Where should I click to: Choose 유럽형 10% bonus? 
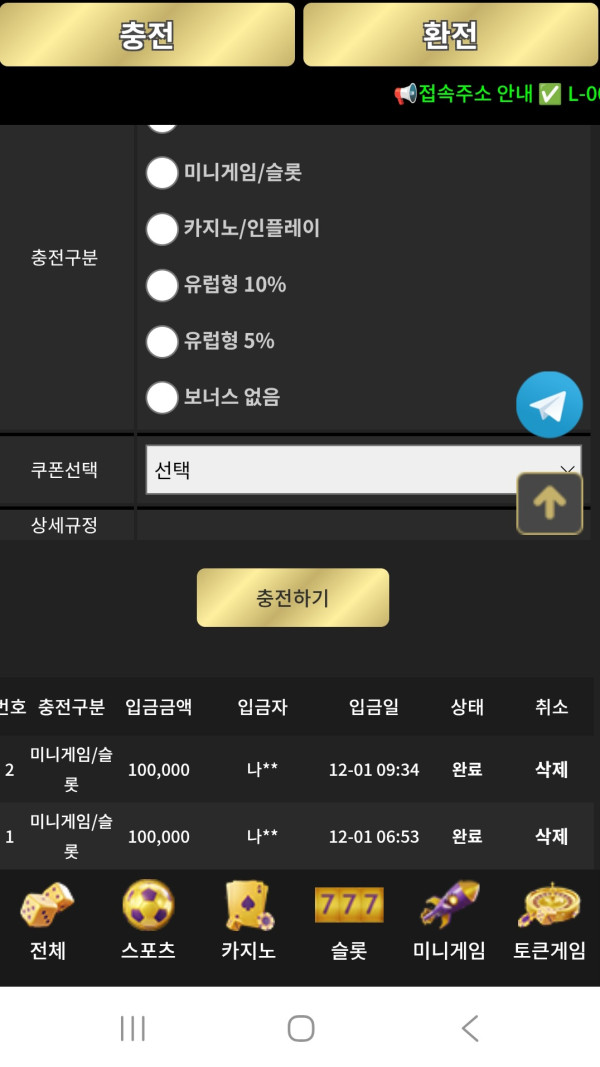point(162,285)
